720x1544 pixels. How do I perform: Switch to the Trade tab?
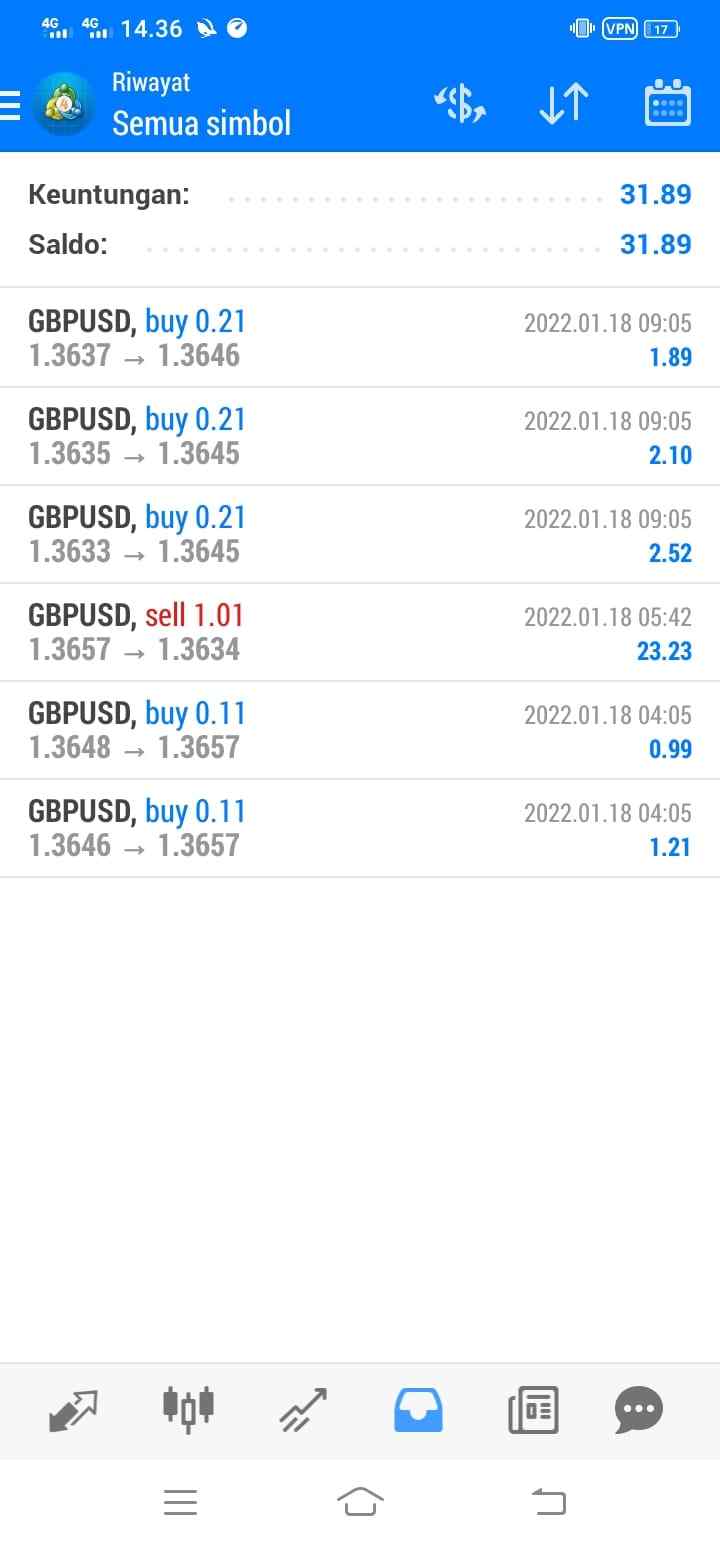pos(303,1411)
